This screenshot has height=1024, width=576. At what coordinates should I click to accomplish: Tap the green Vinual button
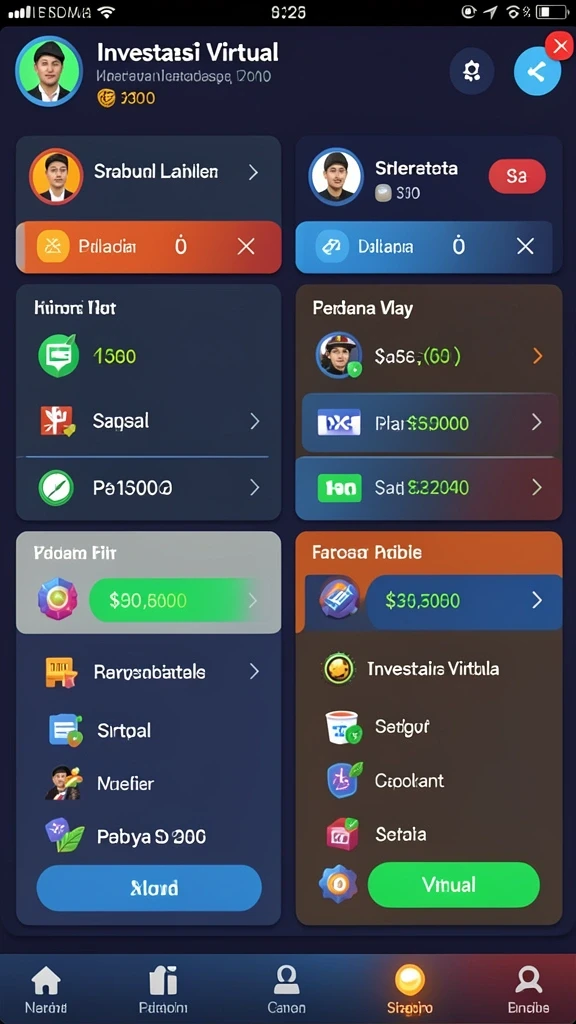(x=454, y=885)
